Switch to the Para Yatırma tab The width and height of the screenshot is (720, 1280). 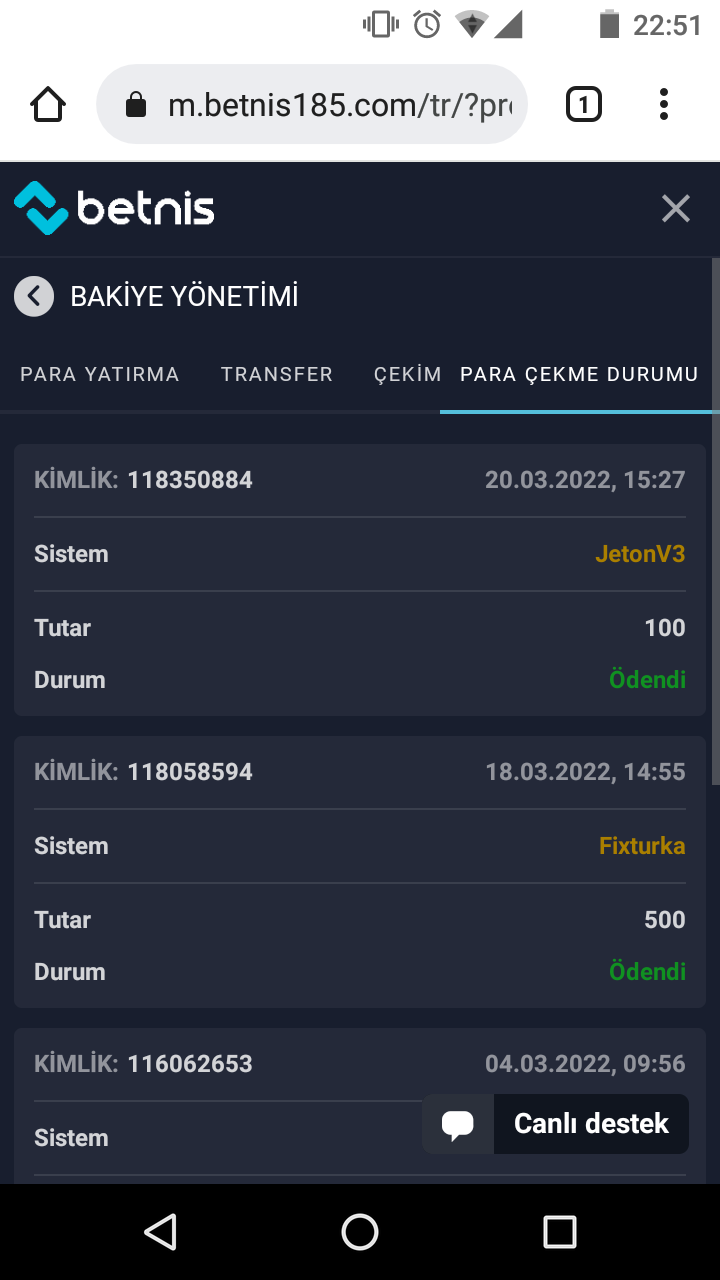[100, 375]
